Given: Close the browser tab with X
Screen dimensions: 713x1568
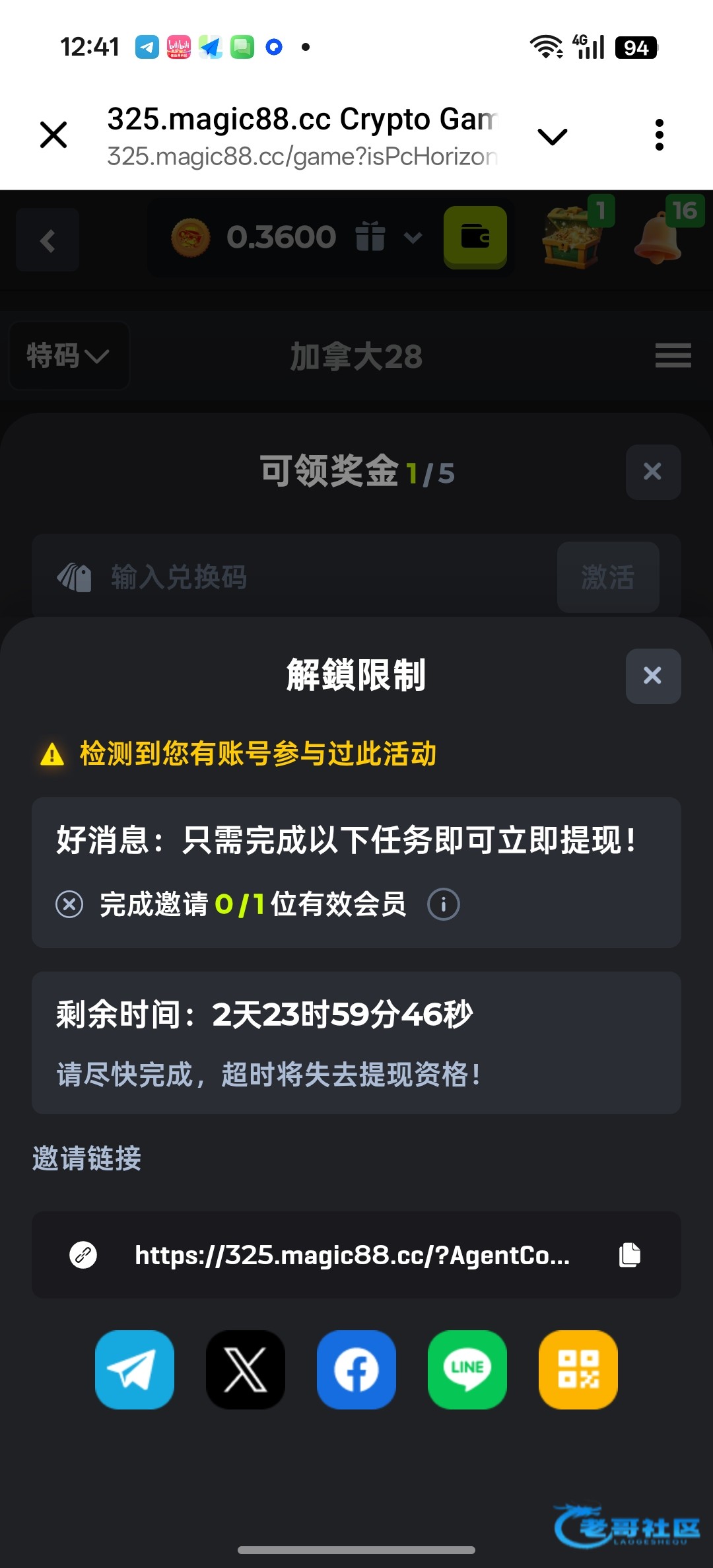Looking at the screenshot, I should click(x=53, y=135).
